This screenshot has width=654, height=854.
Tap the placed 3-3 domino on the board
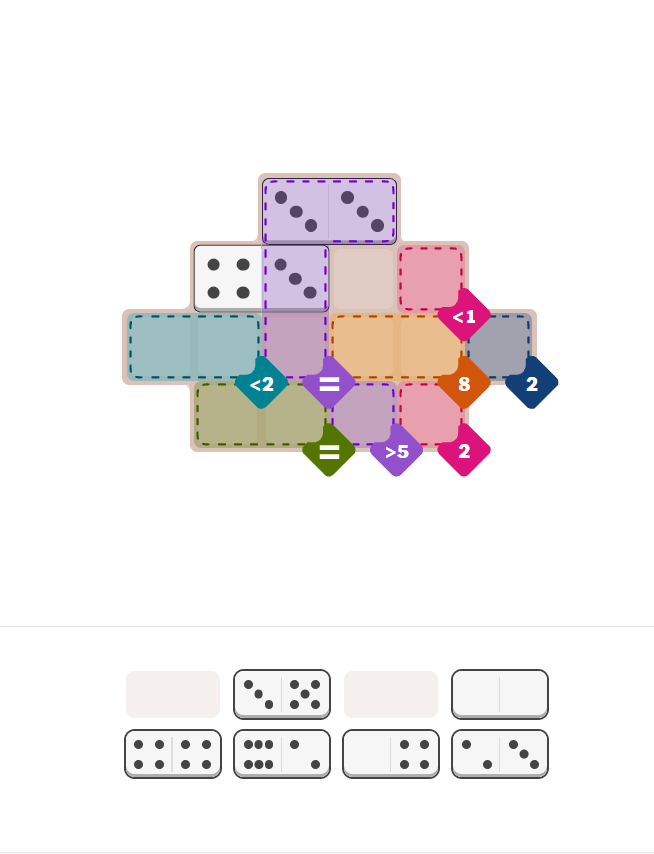coord(329,211)
